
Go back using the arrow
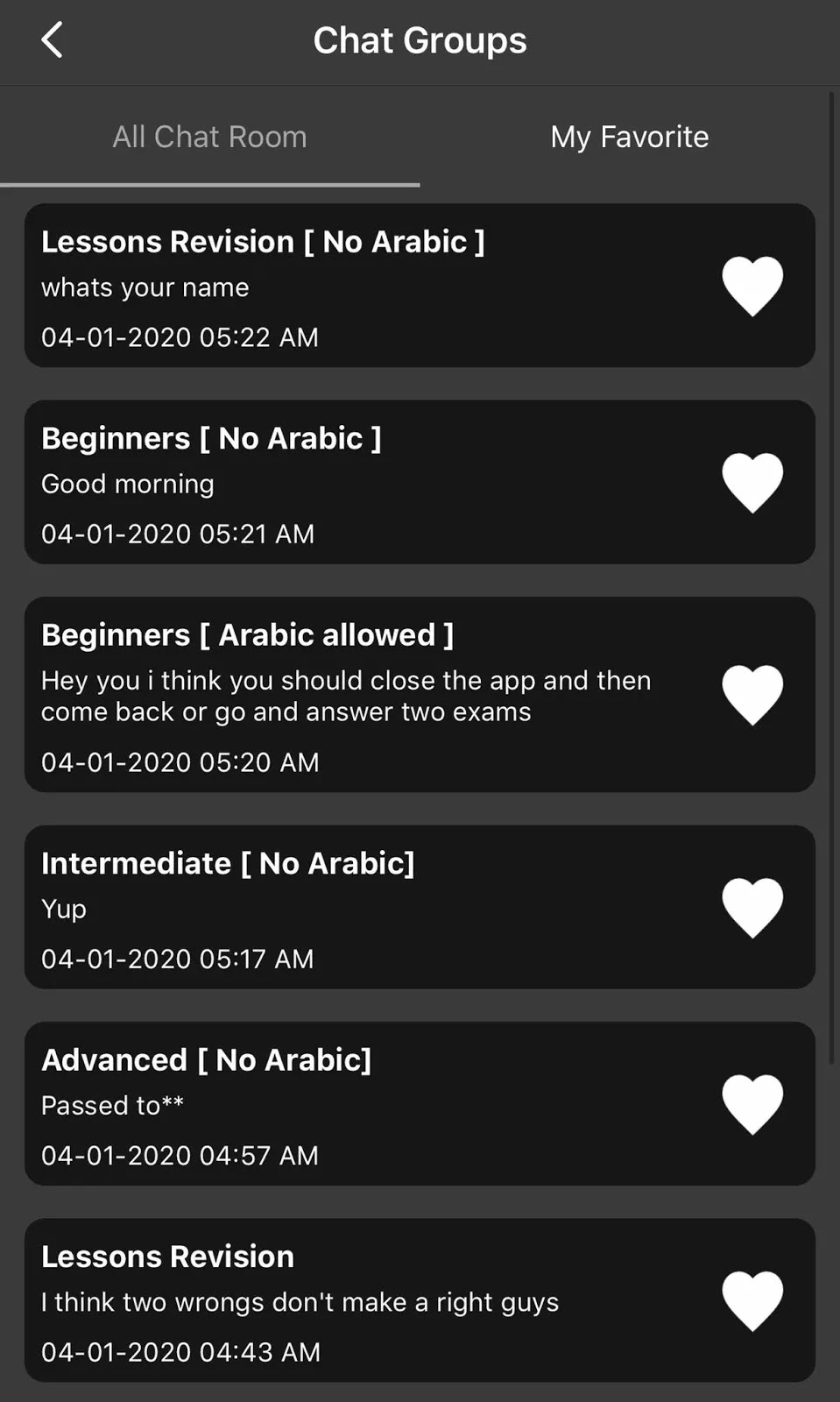(x=53, y=40)
